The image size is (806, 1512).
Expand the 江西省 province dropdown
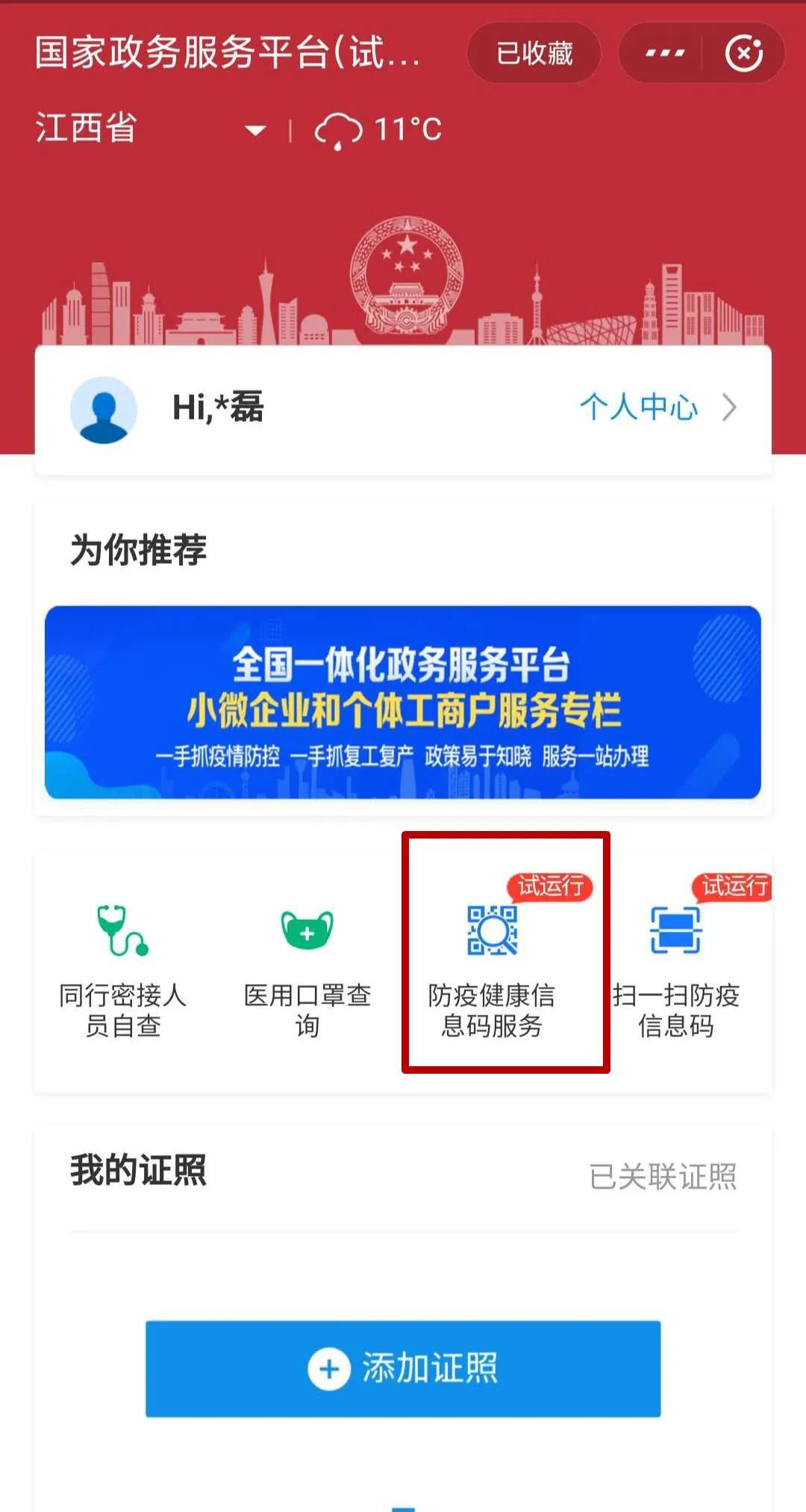pos(255,131)
